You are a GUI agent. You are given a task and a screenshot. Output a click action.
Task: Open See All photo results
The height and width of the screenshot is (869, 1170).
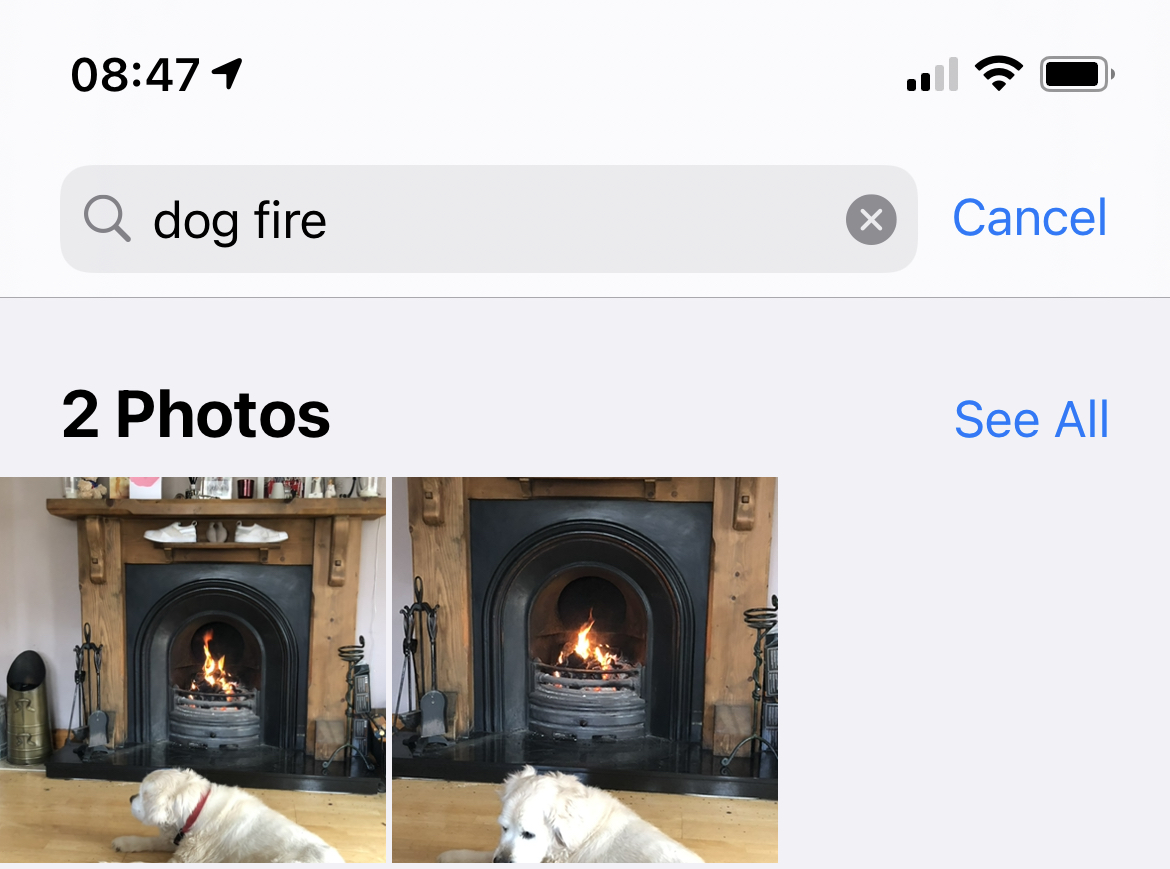click(1031, 419)
